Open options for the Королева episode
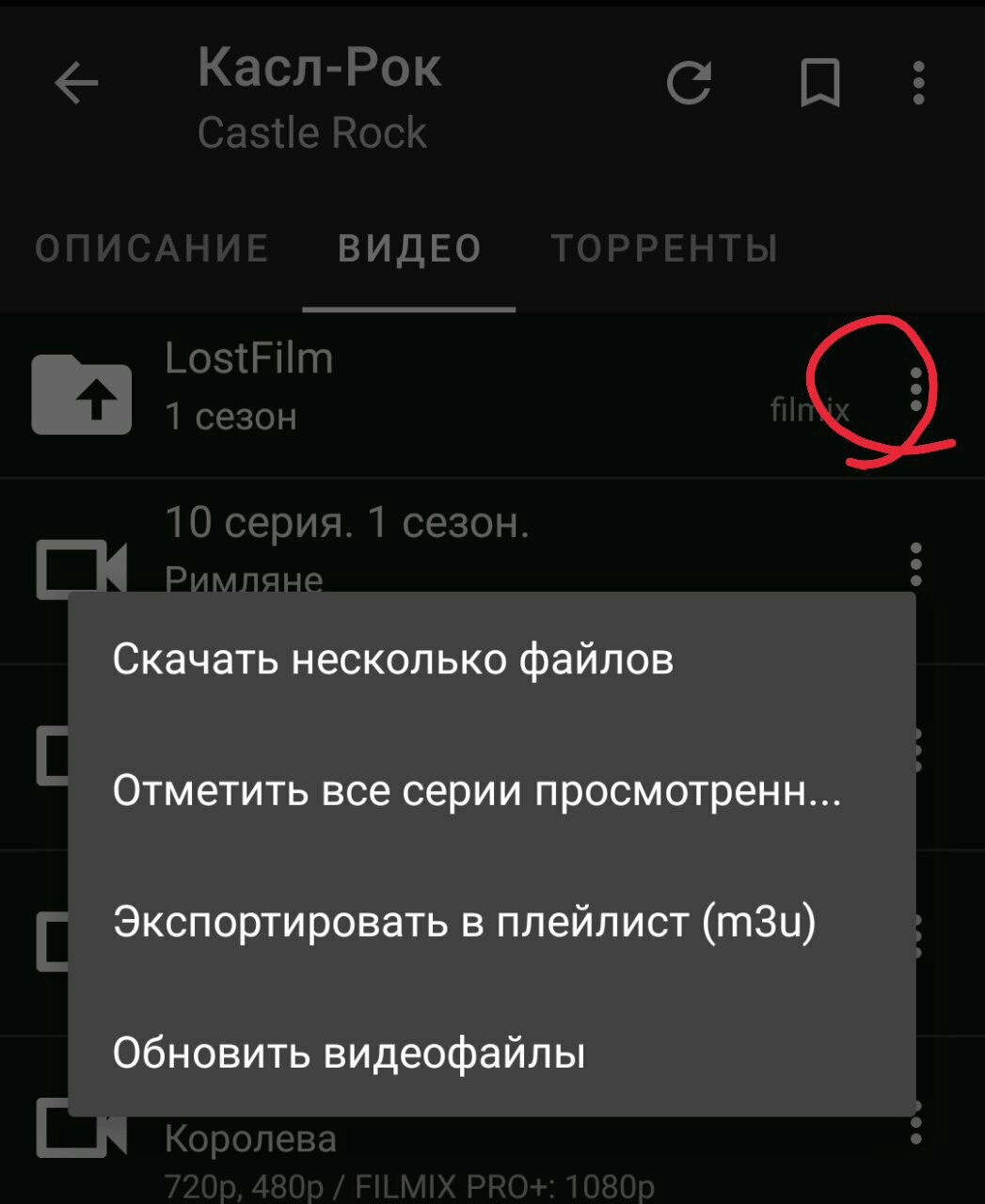The image size is (985, 1204). [x=916, y=1125]
